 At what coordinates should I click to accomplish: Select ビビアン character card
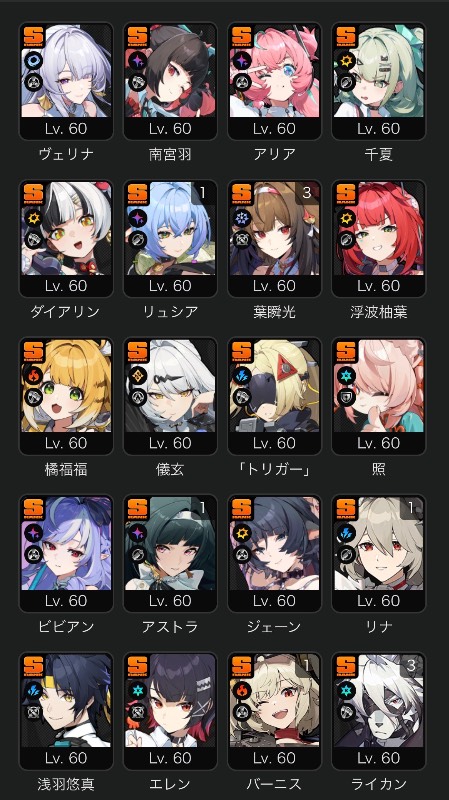click(x=66, y=553)
